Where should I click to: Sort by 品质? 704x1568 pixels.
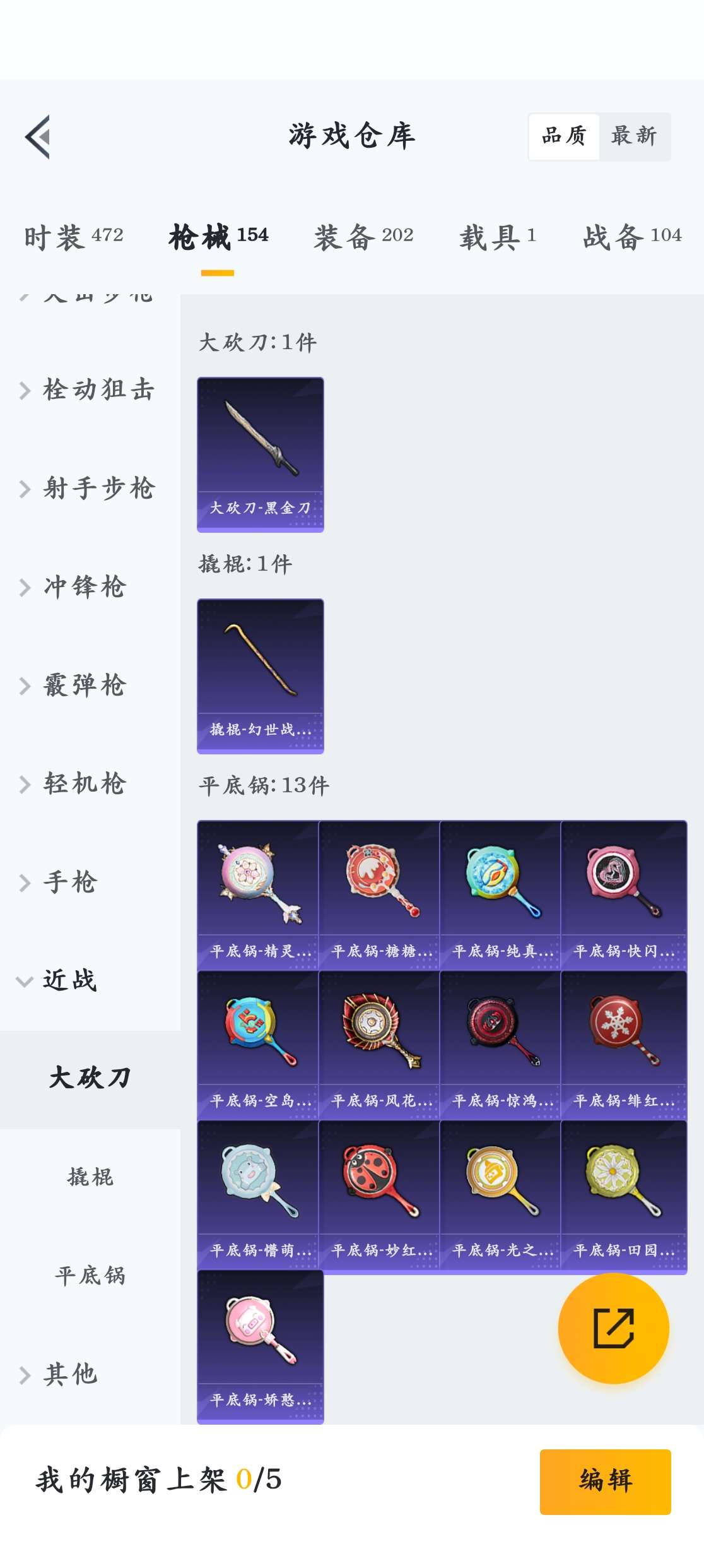tap(564, 136)
